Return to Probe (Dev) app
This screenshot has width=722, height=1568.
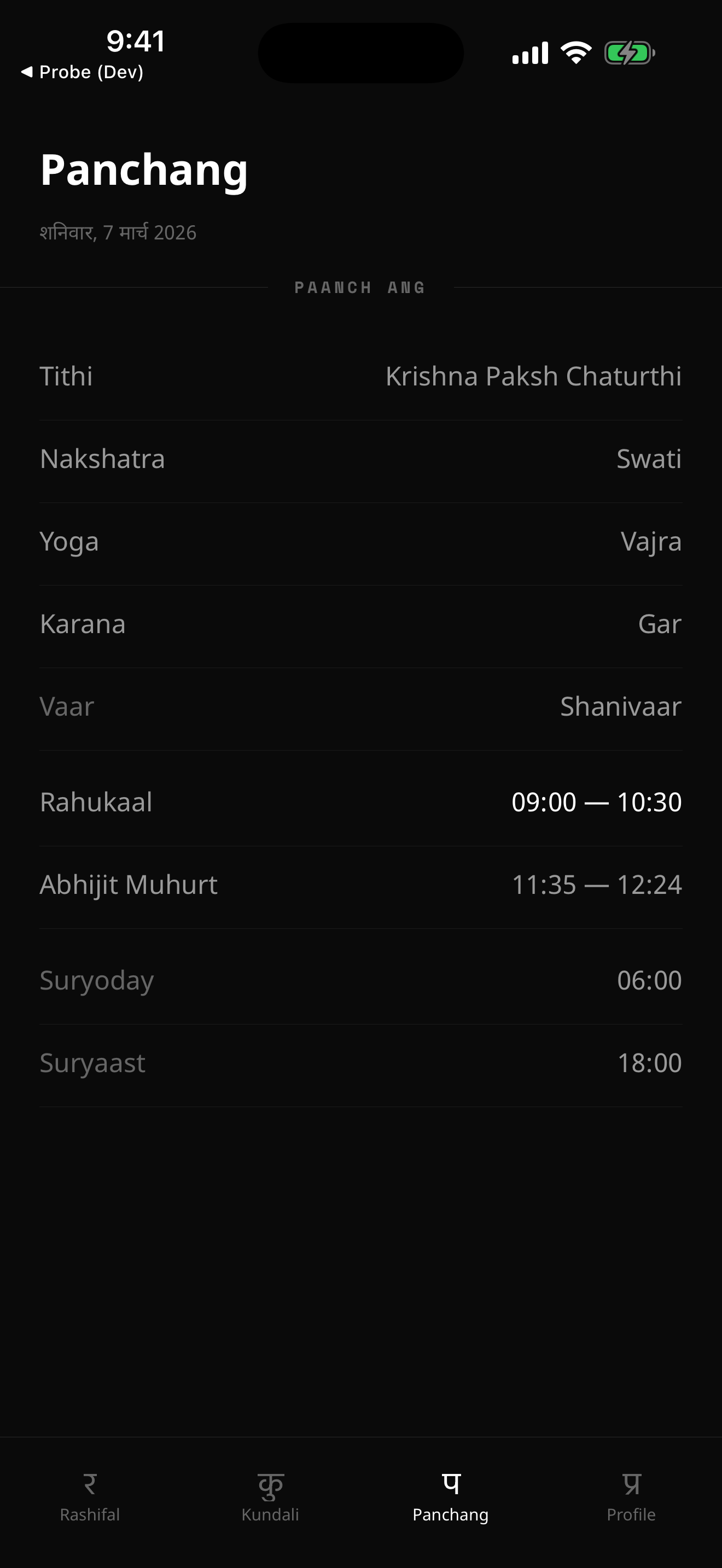[x=82, y=72]
